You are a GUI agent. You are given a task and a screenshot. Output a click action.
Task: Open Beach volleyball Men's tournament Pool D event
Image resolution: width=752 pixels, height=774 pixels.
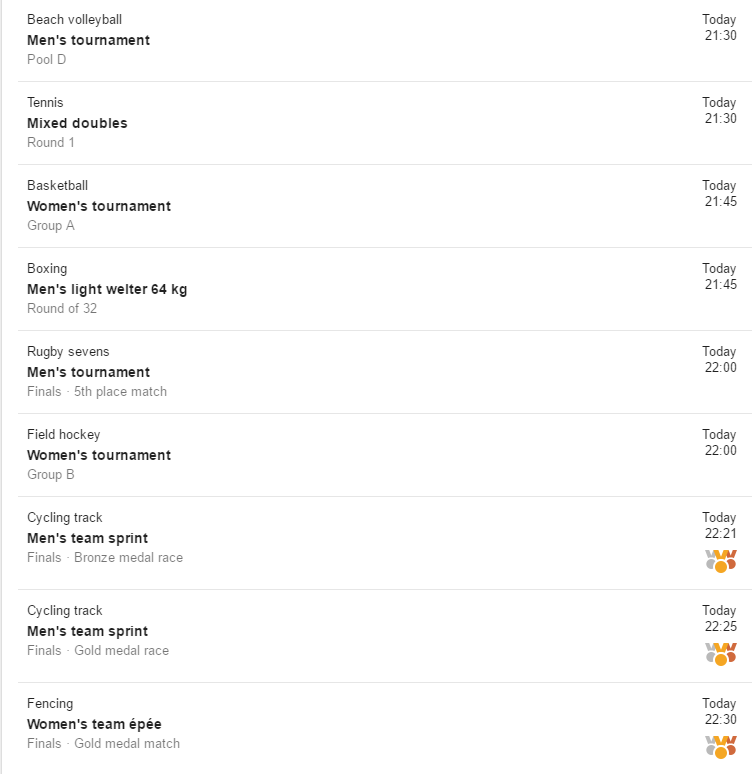coord(88,40)
